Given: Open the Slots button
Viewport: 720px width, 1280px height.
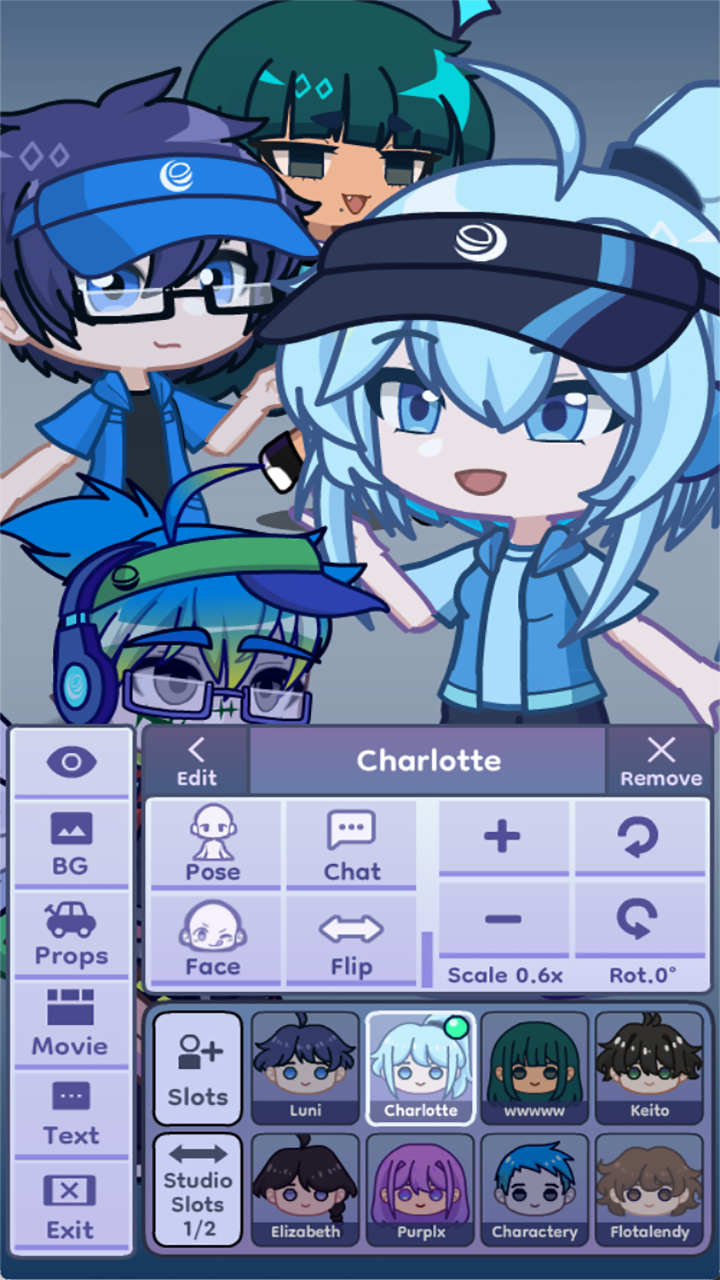Looking at the screenshot, I should click(197, 1068).
